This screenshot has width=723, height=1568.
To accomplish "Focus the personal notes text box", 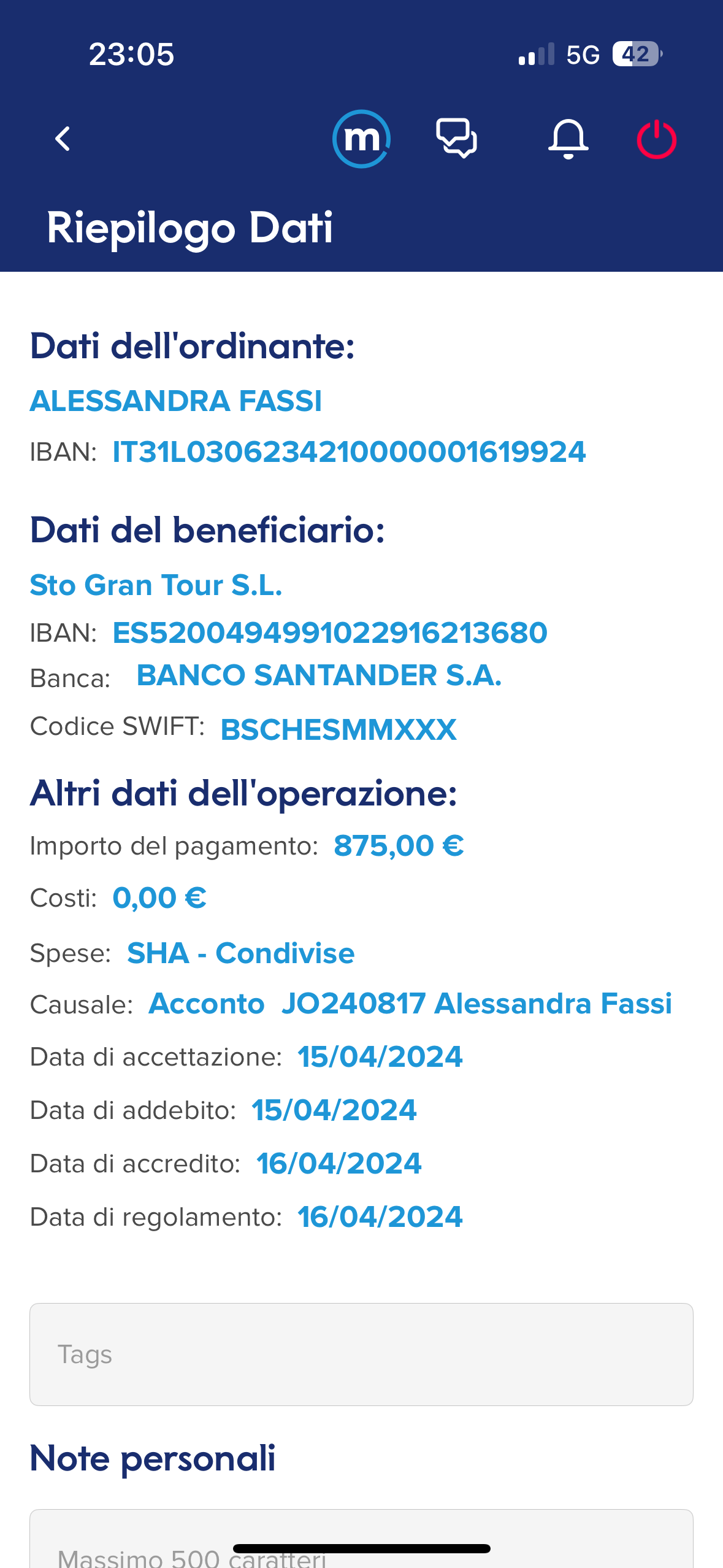I will point(361,1538).
